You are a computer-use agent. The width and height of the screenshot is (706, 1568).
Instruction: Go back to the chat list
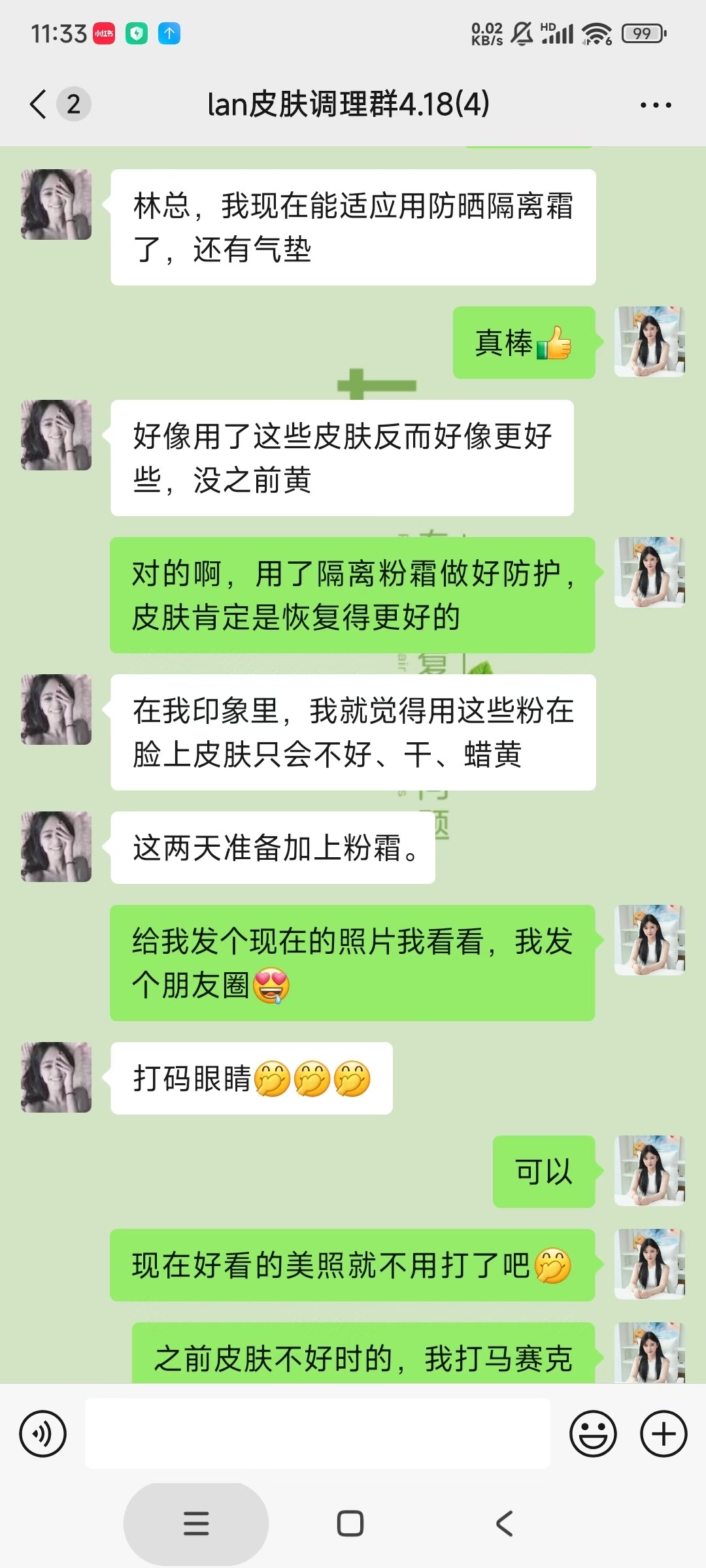(39, 105)
